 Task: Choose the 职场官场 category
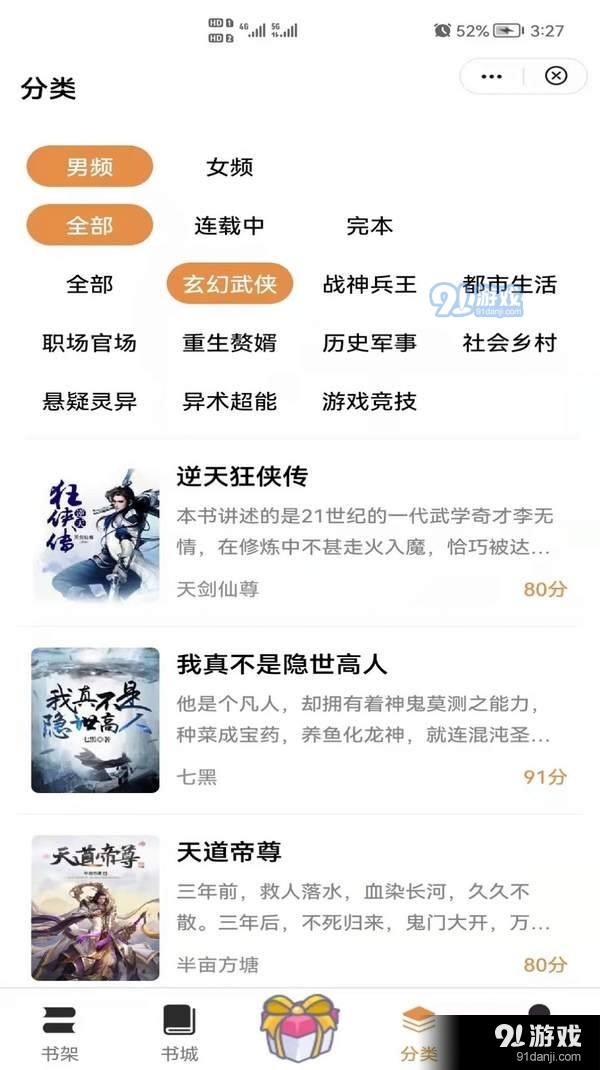[x=90, y=343]
